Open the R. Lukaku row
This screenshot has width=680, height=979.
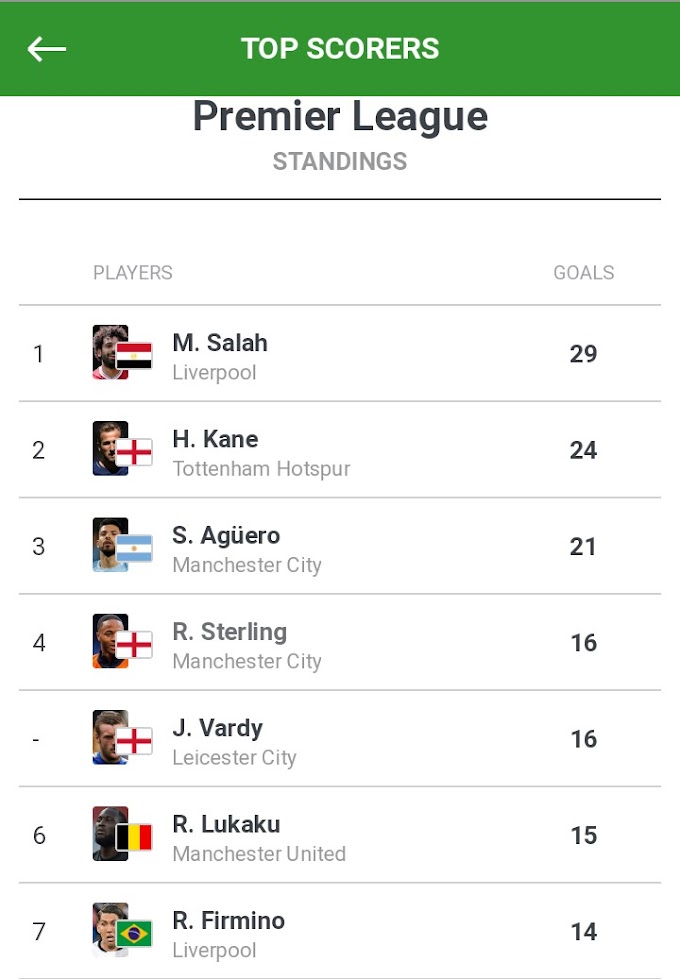click(x=340, y=834)
